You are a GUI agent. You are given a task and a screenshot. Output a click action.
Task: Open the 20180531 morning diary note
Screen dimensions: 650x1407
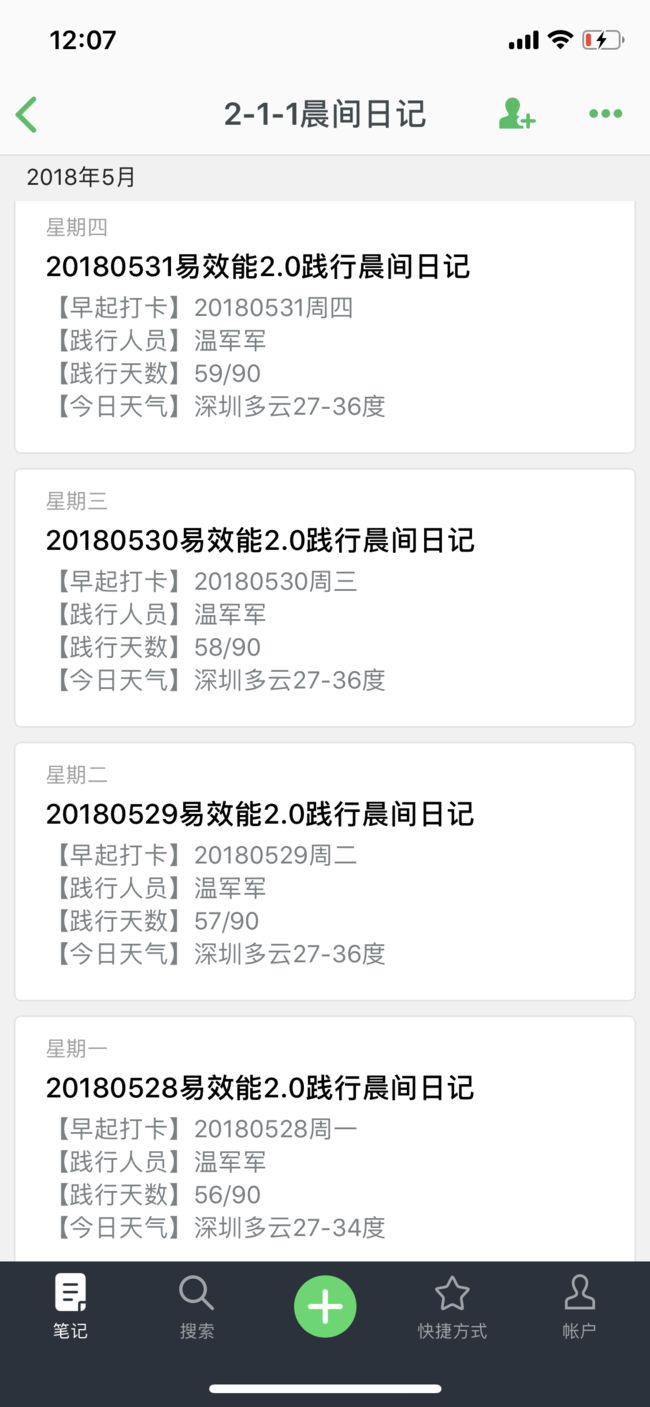pos(325,326)
